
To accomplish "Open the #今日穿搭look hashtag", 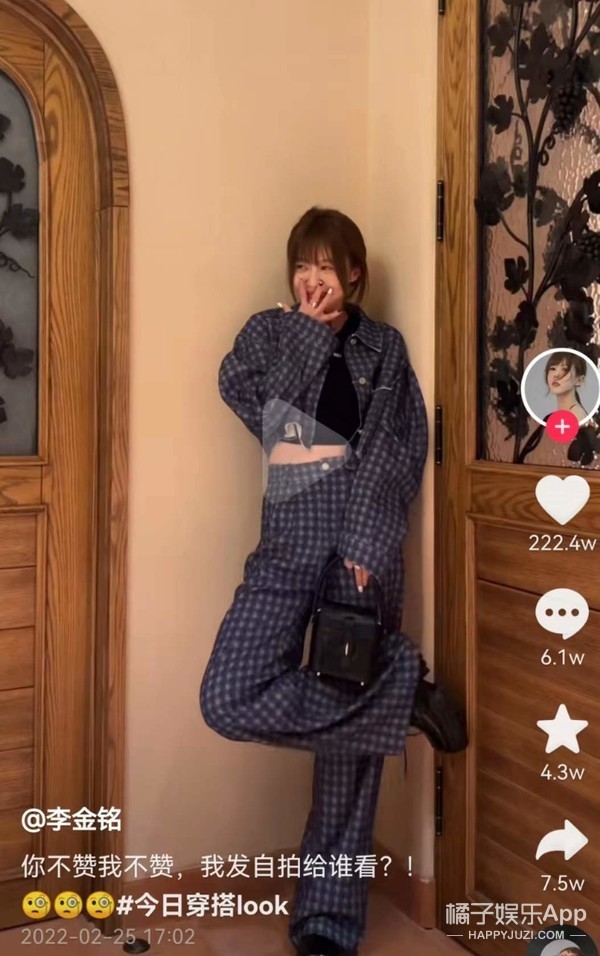I will coord(203,906).
